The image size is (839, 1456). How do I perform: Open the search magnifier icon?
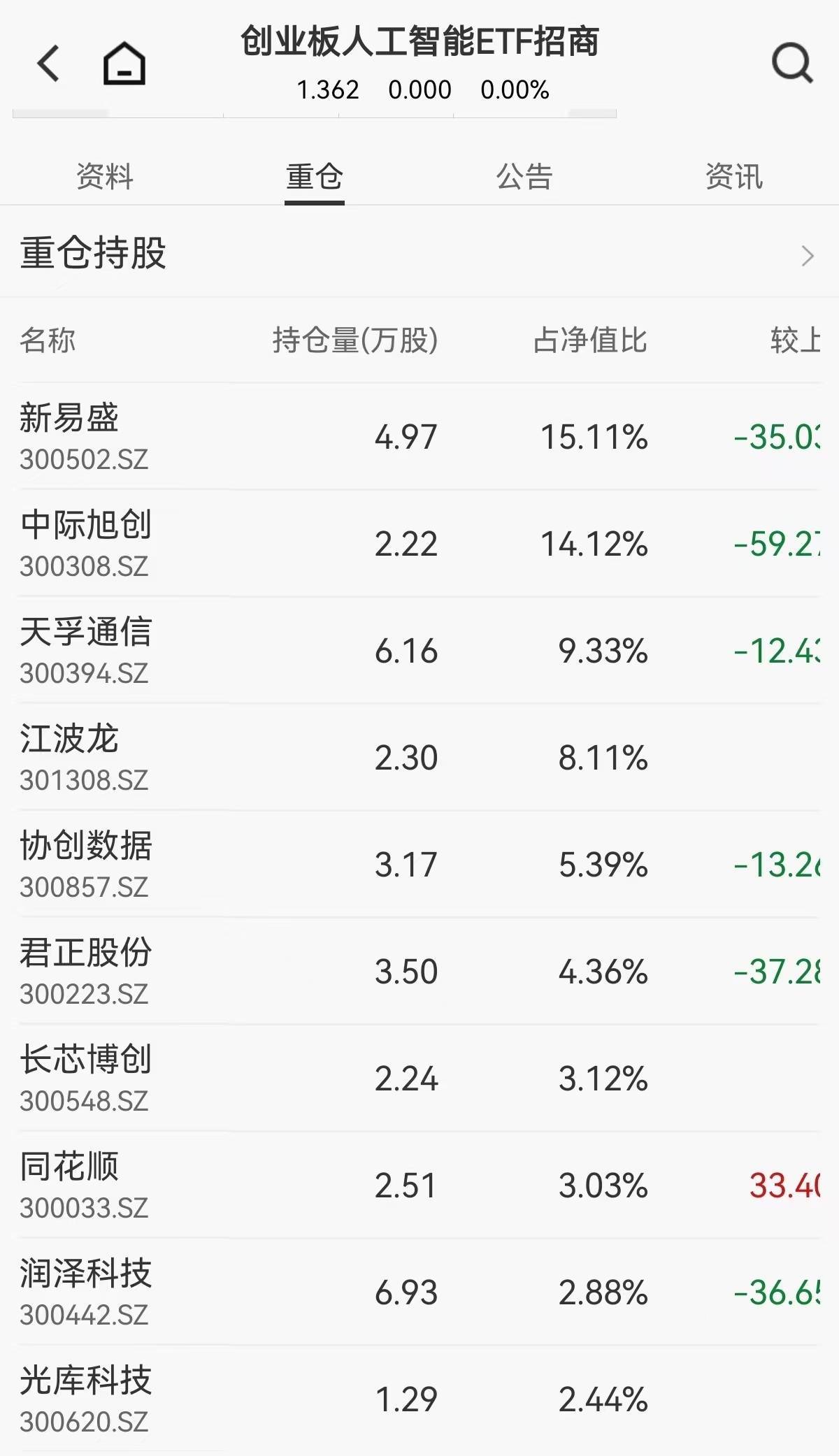click(792, 64)
